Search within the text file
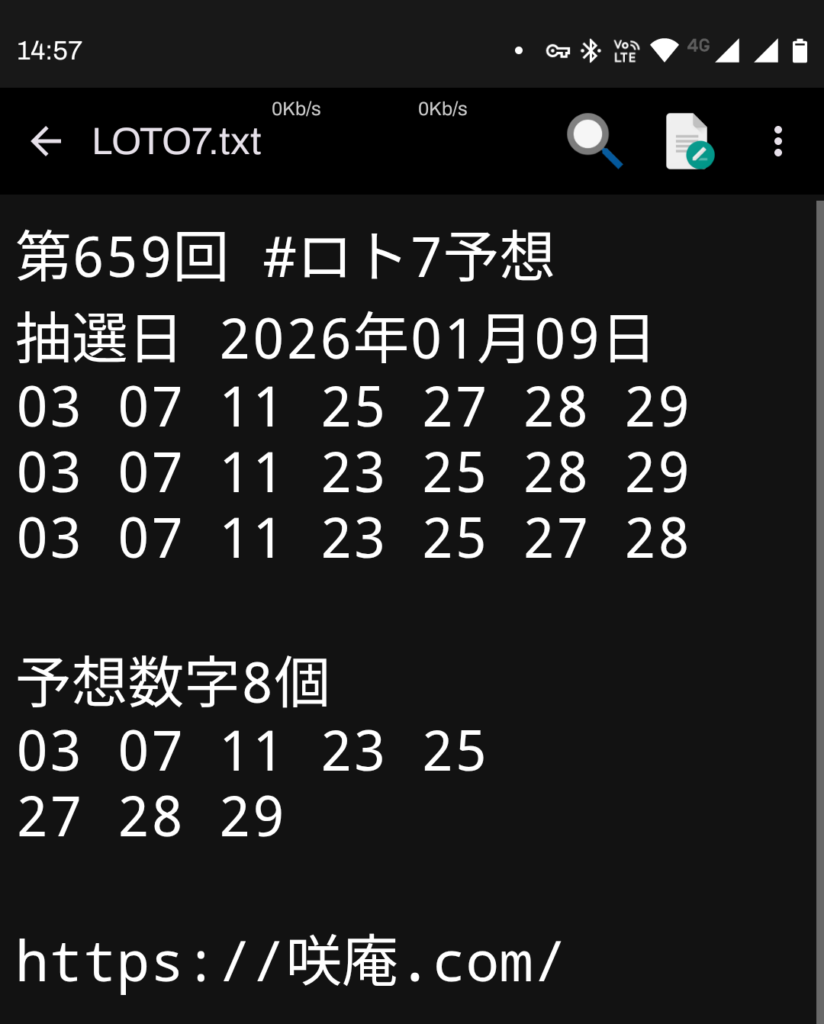This screenshot has height=1024, width=824. (595, 141)
